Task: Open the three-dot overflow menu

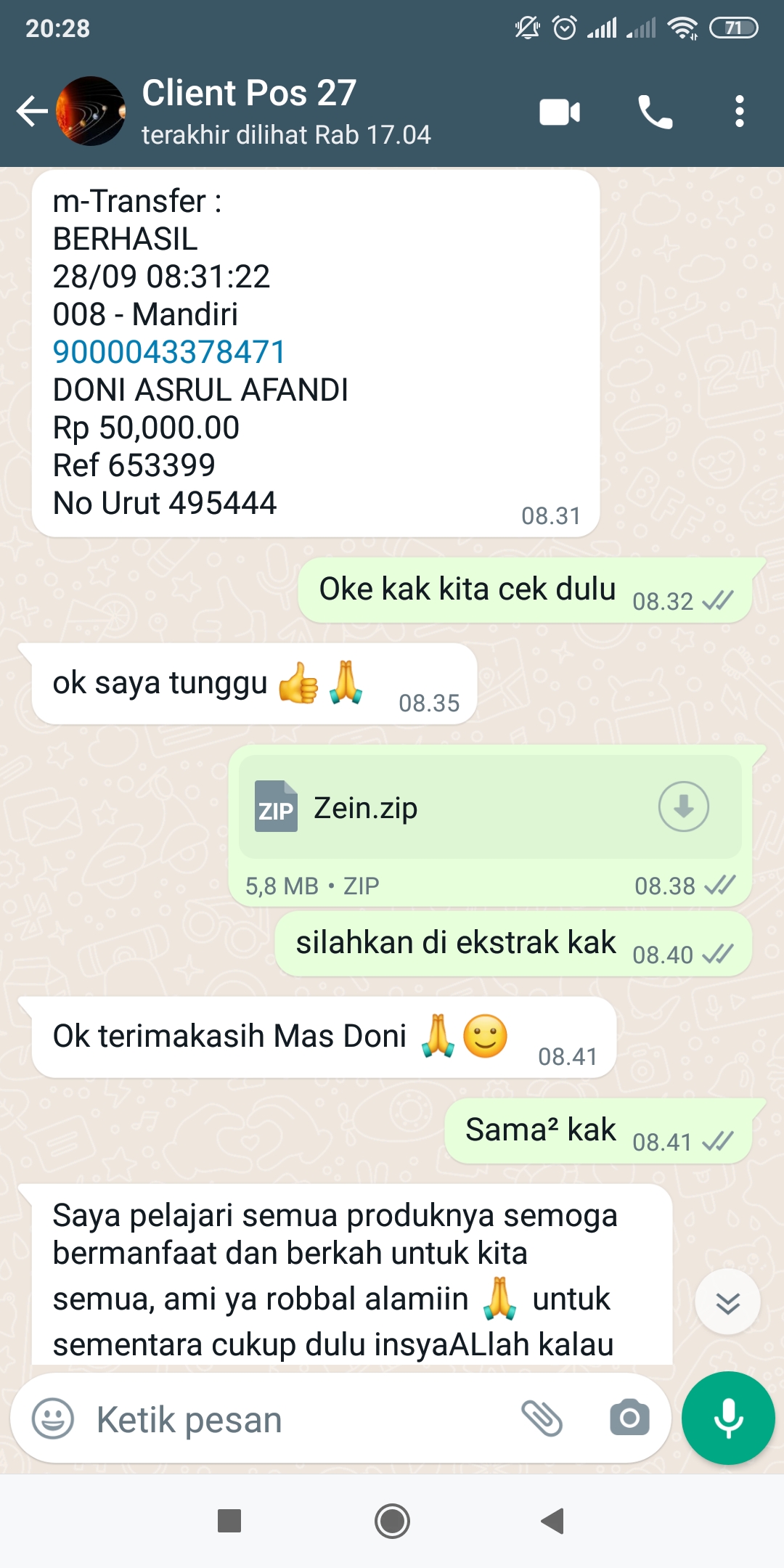Action: click(739, 112)
